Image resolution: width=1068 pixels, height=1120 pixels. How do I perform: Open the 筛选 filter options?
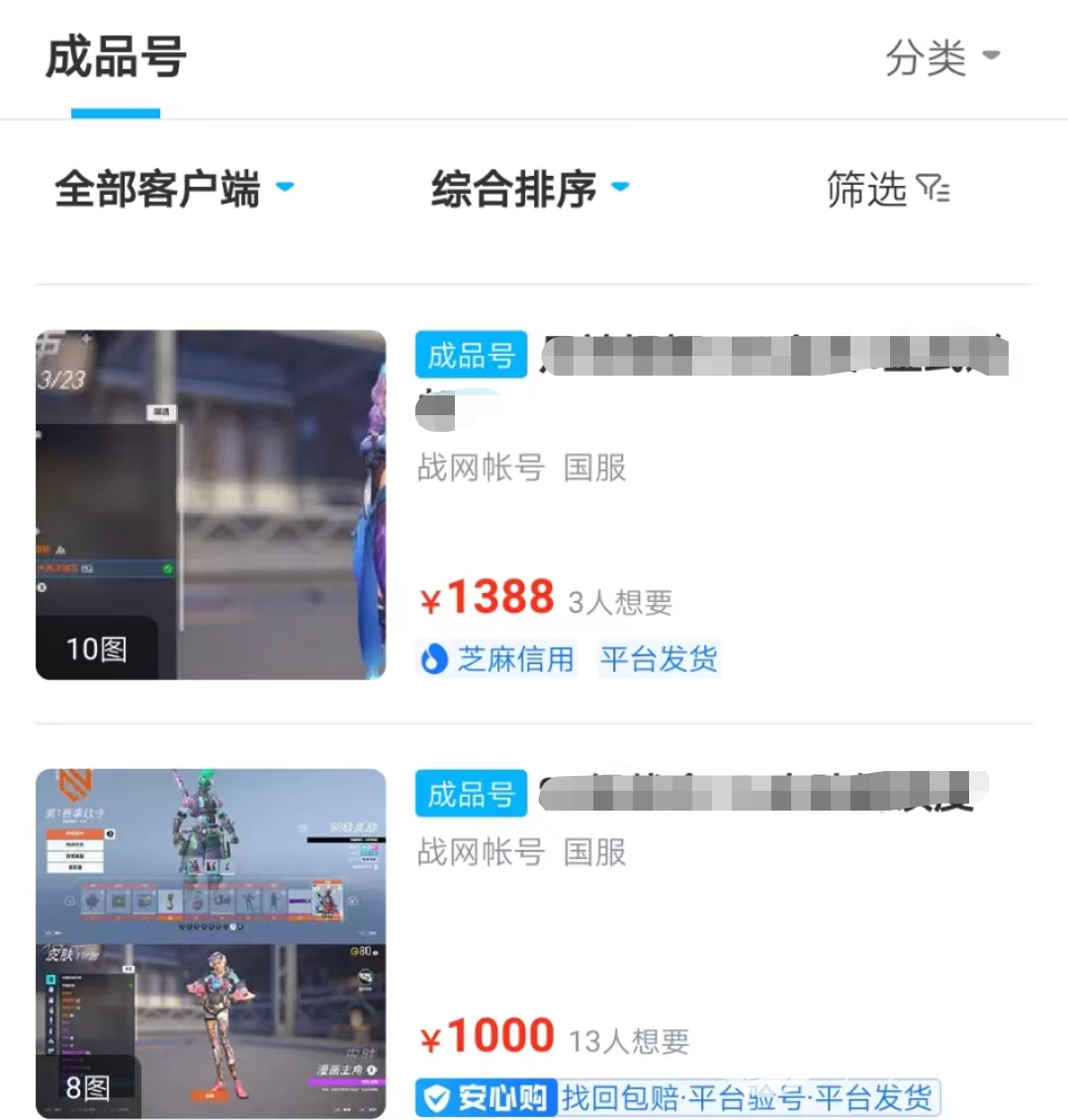886,189
